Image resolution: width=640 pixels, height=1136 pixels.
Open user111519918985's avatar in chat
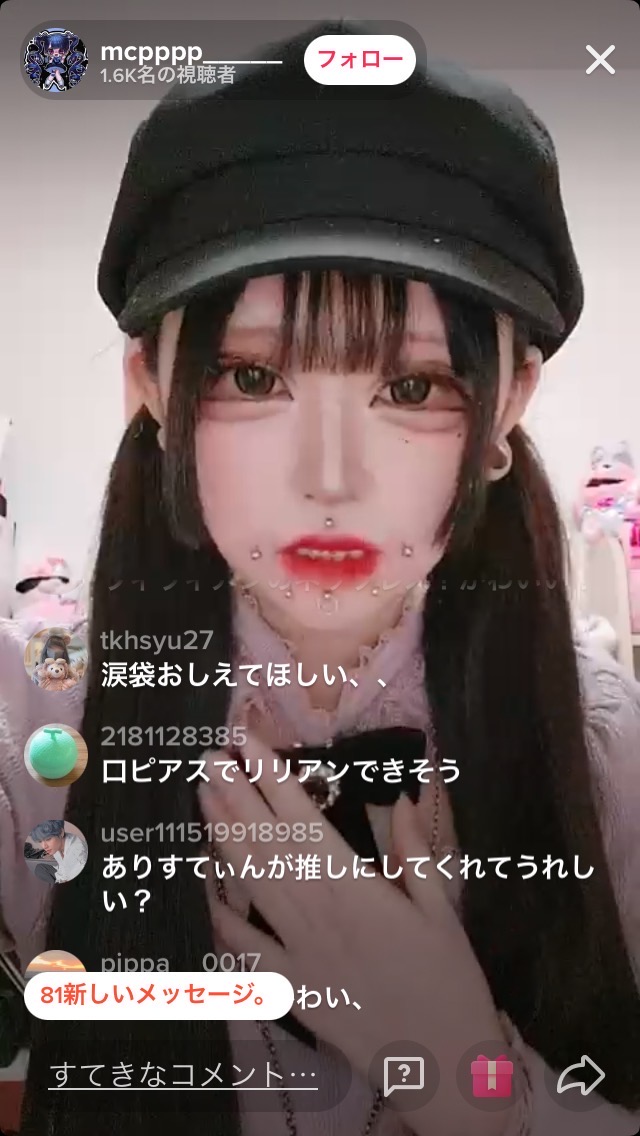(x=56, y=851)
